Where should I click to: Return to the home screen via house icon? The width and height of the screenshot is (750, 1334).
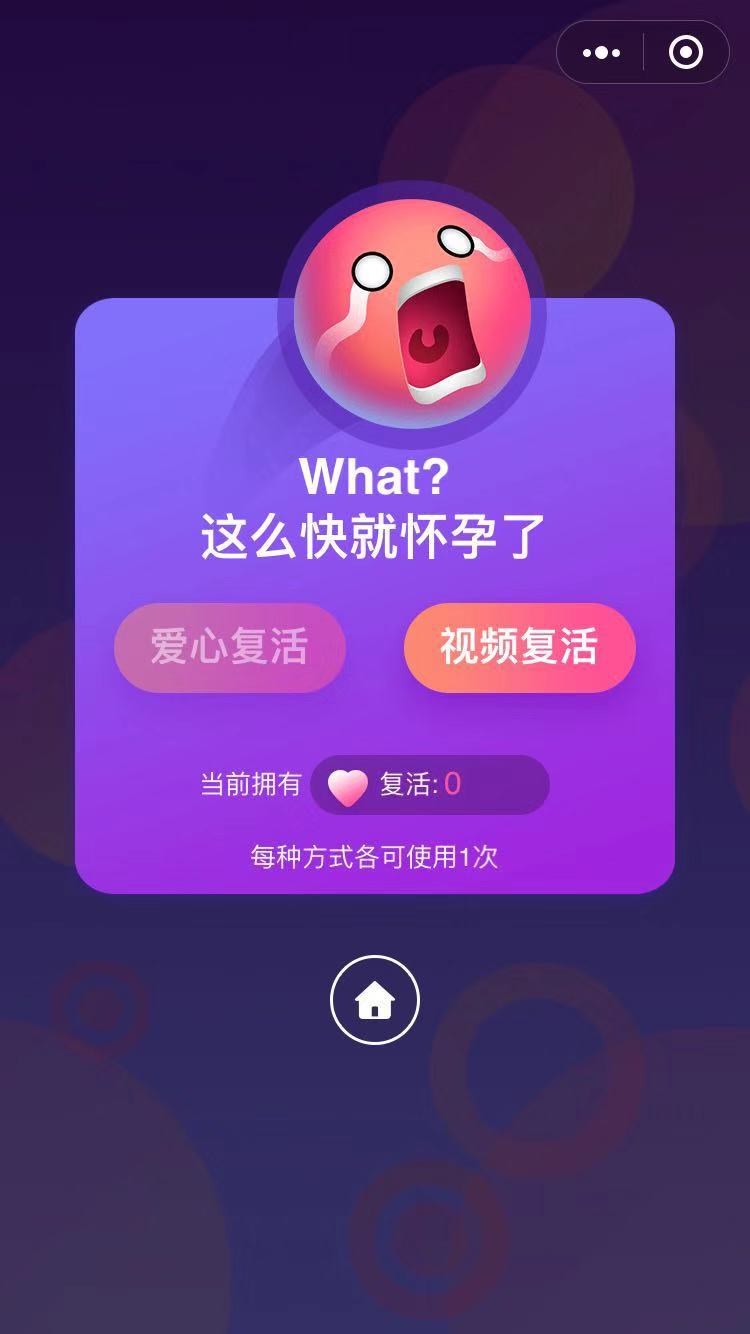(374, 999)
